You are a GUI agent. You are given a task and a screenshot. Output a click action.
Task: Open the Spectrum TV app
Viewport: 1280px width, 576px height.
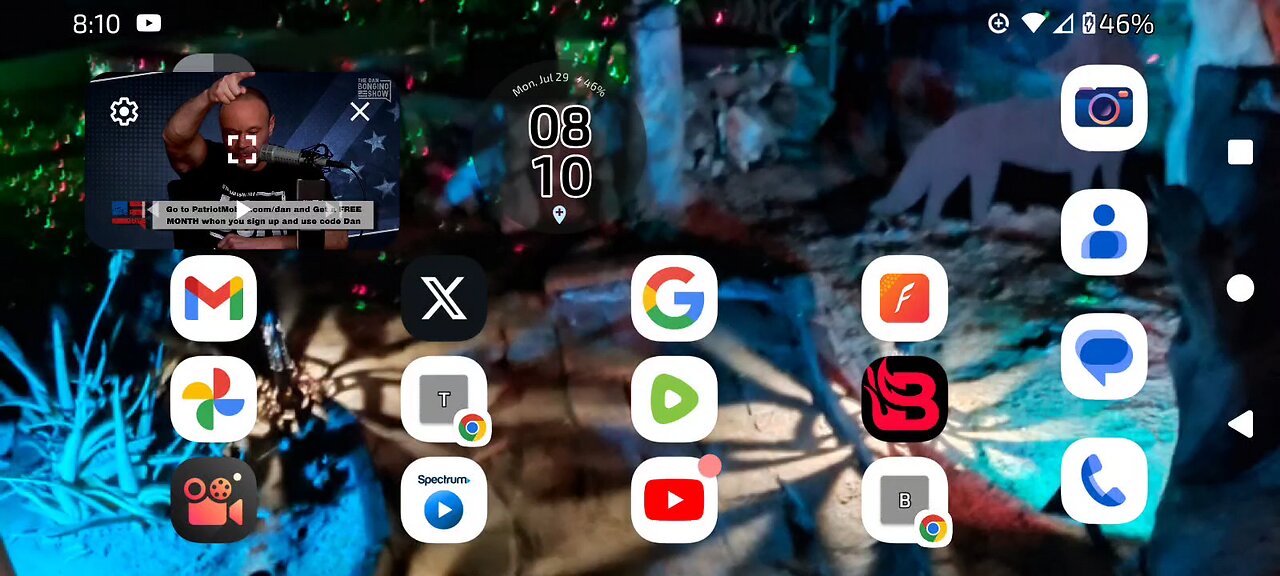coord(444,500)
